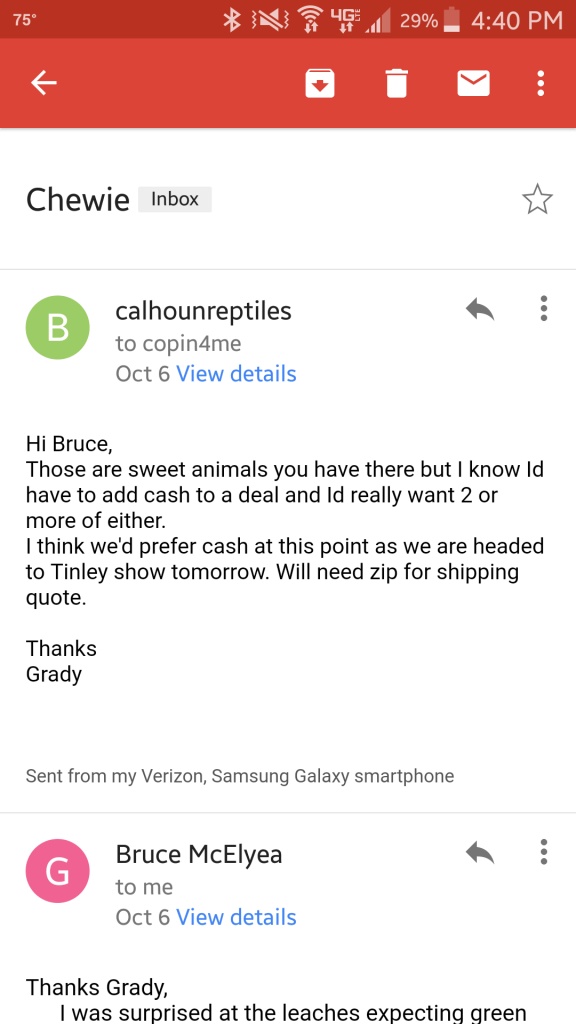The height and width of the screenshot is (1024, 576).
Task: View details of Bruce McElyea's message
Action: [236, 917]
